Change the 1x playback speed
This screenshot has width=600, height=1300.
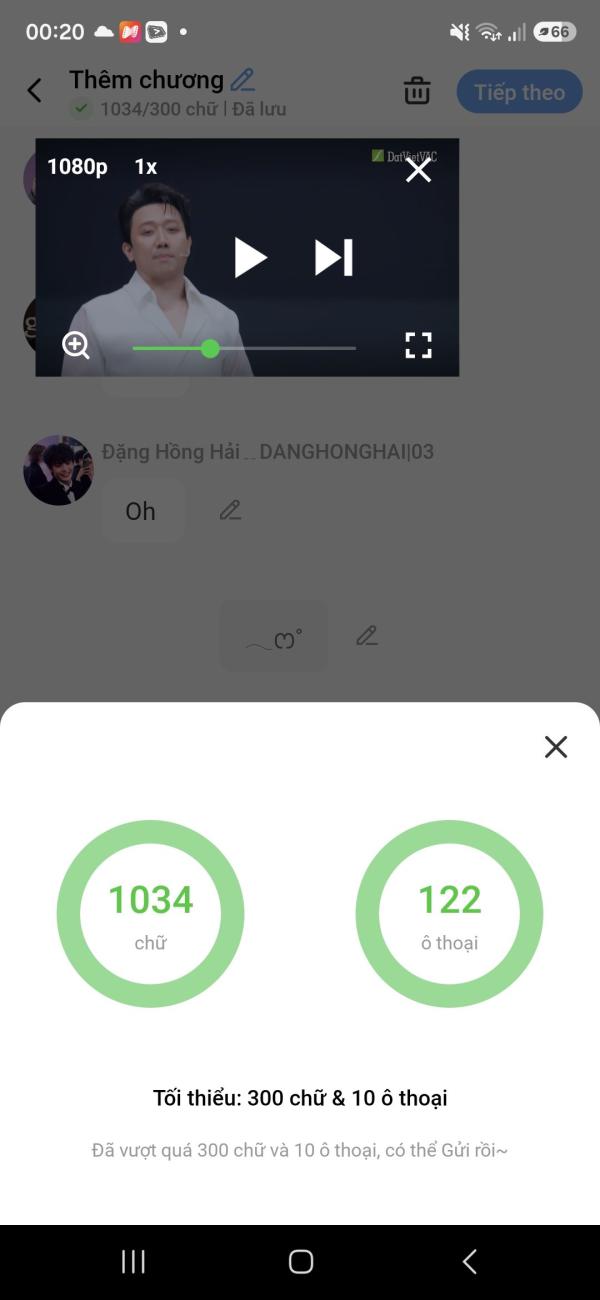pyautogui.click(x=146, y=167)
